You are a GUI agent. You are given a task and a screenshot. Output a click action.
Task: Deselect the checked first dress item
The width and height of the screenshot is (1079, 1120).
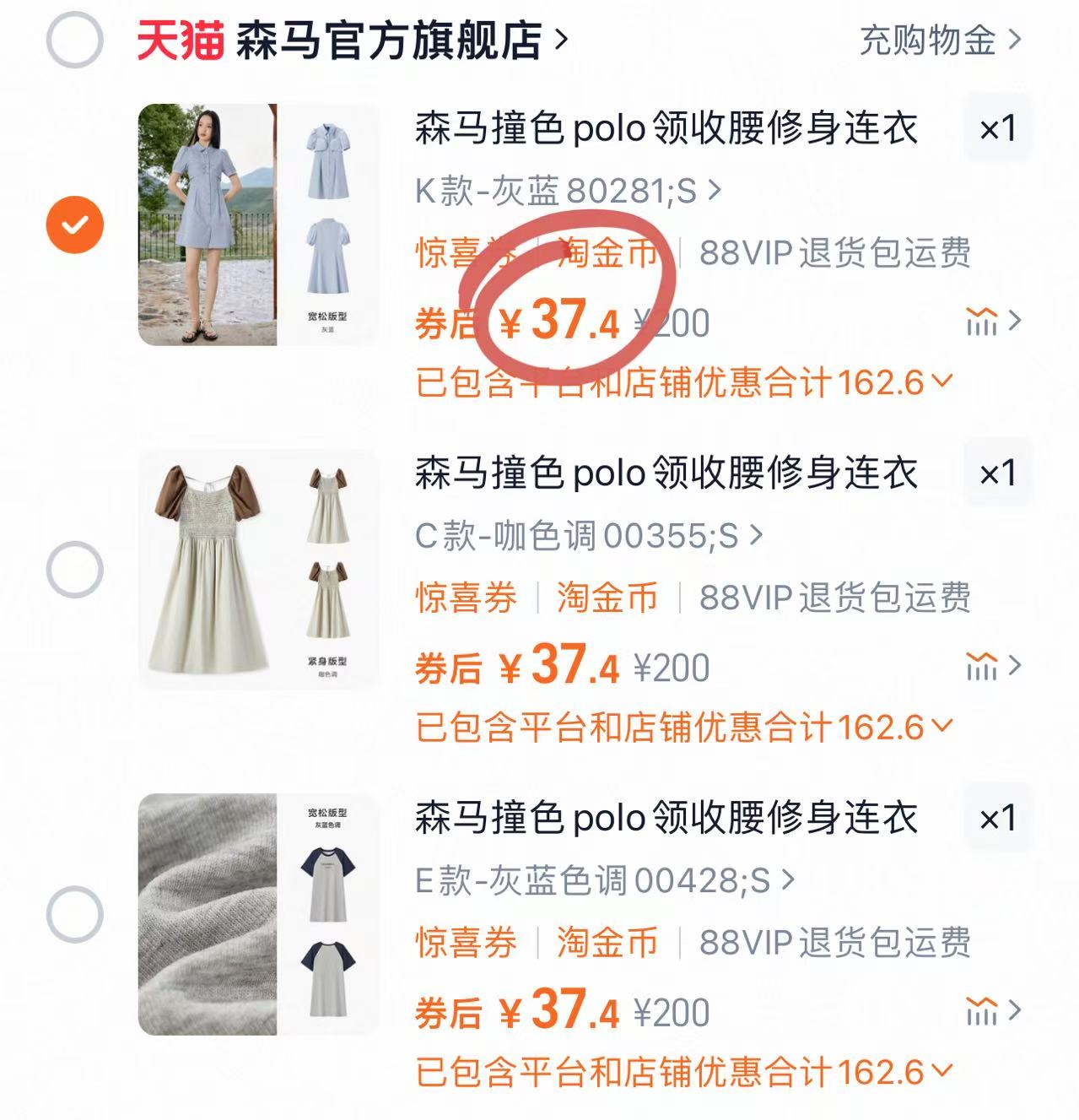[75, 224]
